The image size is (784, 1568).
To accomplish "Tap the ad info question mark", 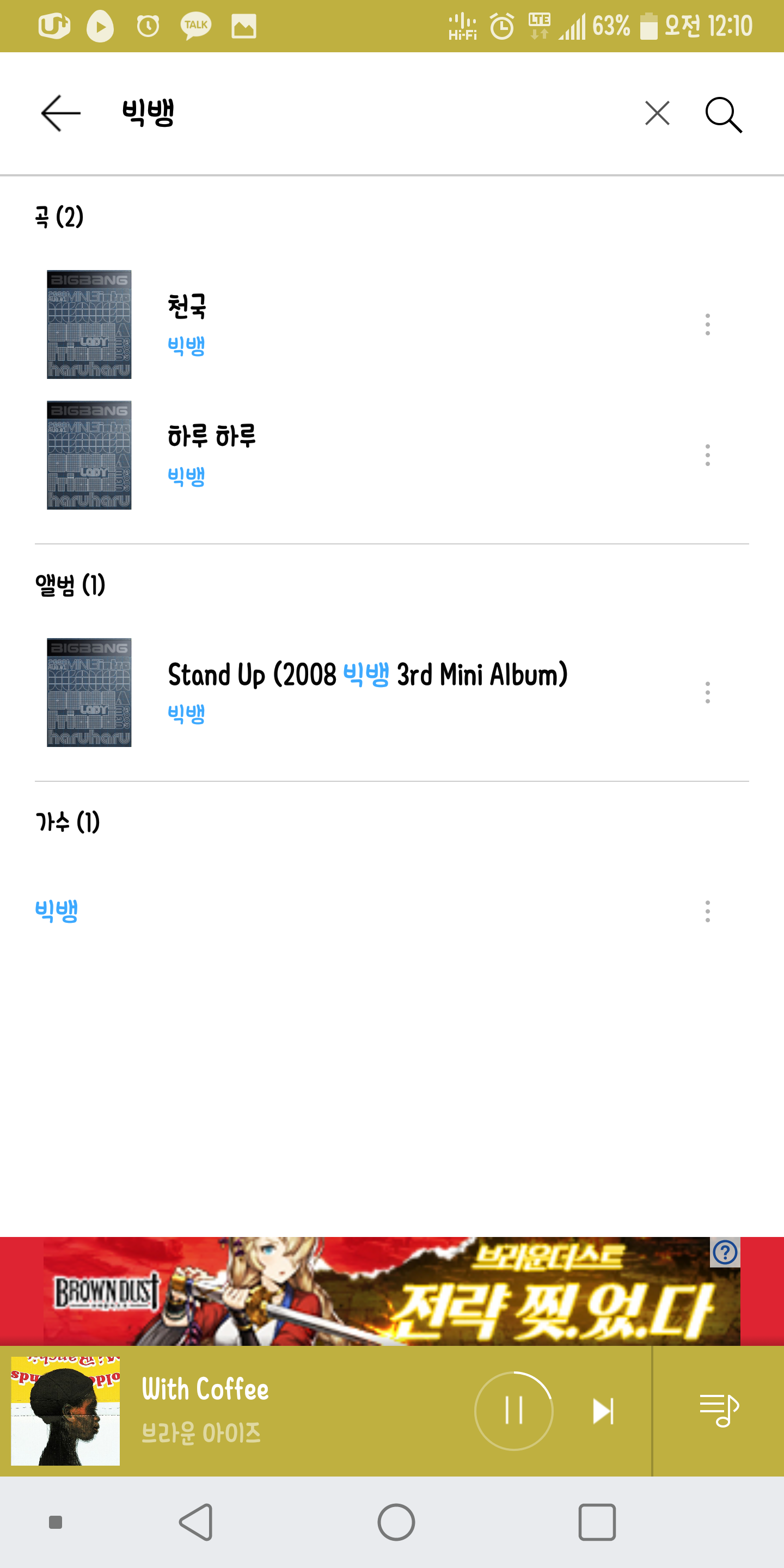I will (x=724, y=1253).
